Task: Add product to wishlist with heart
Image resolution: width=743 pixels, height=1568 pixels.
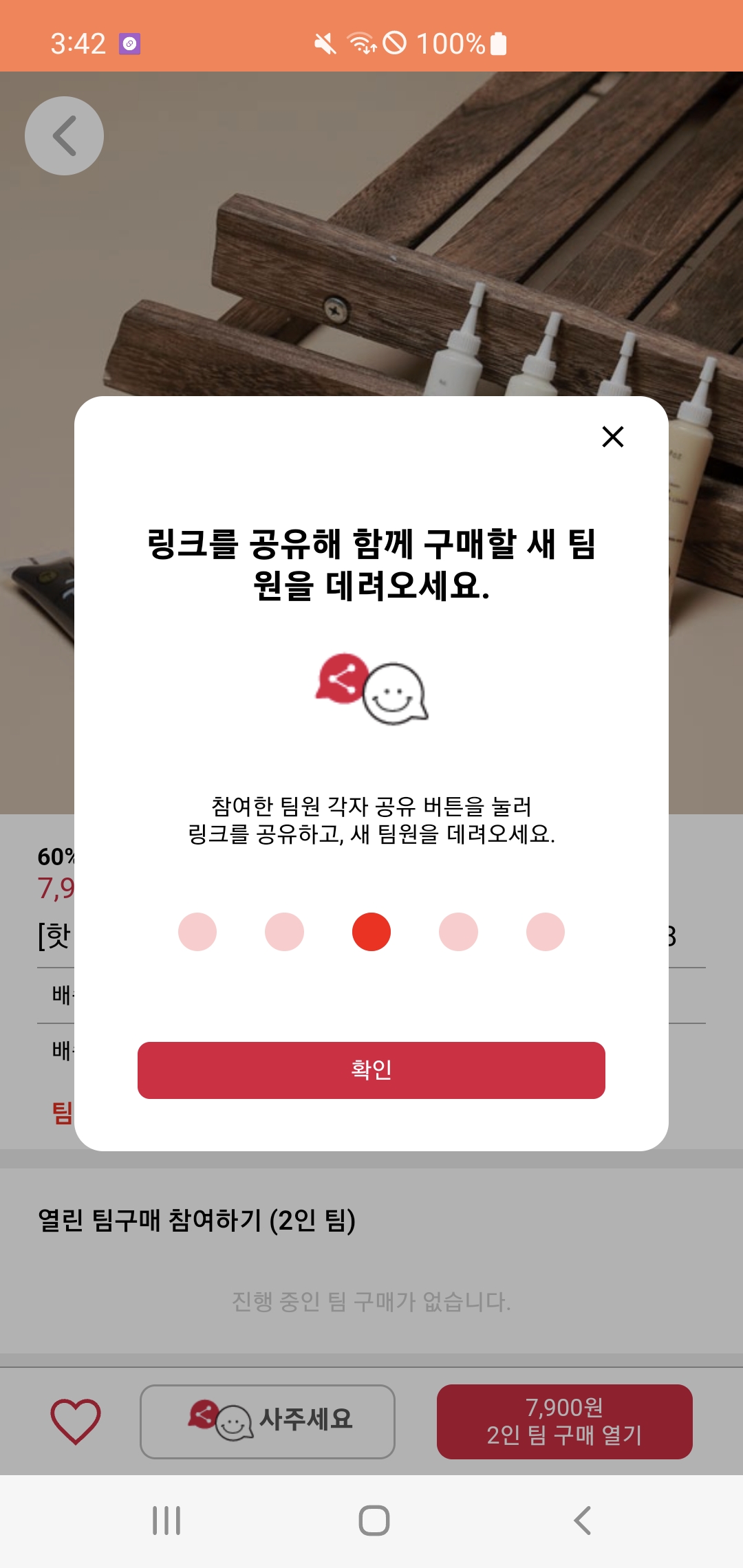Action: [76, 1421]
